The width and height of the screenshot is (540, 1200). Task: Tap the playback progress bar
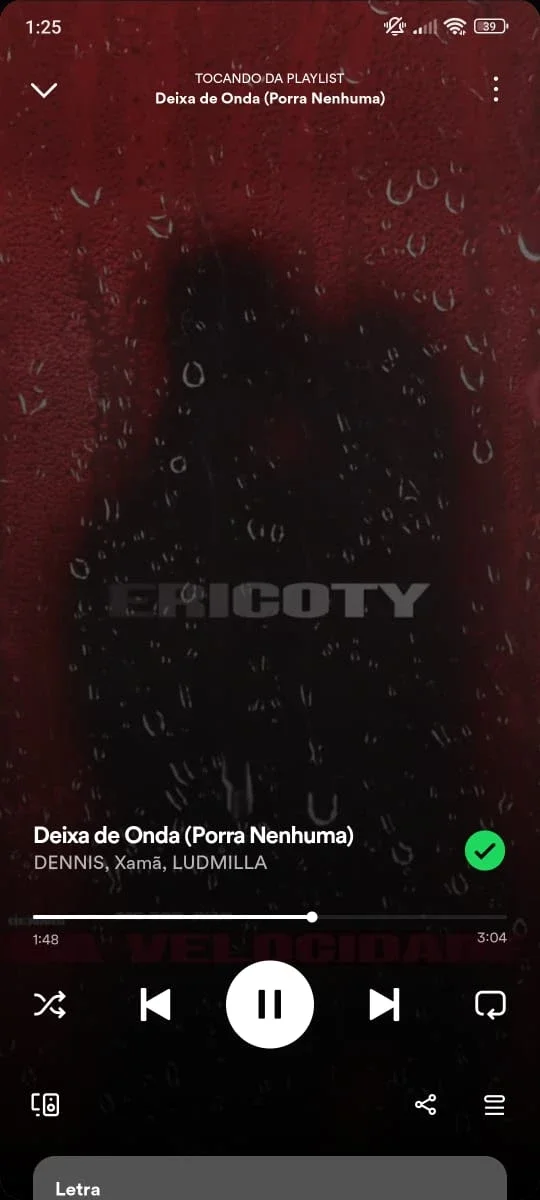pyautogui.click(x=270, y=917)
